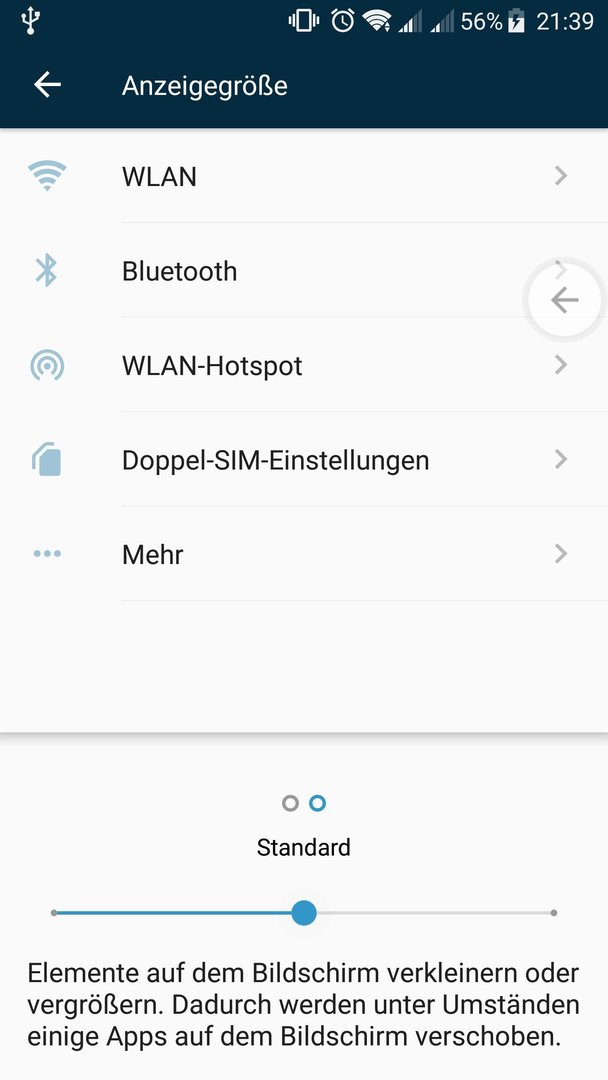This screenshot has width=608, height=1080.
Task: Select the second preview page dot
Action: (x=317, y=803)
